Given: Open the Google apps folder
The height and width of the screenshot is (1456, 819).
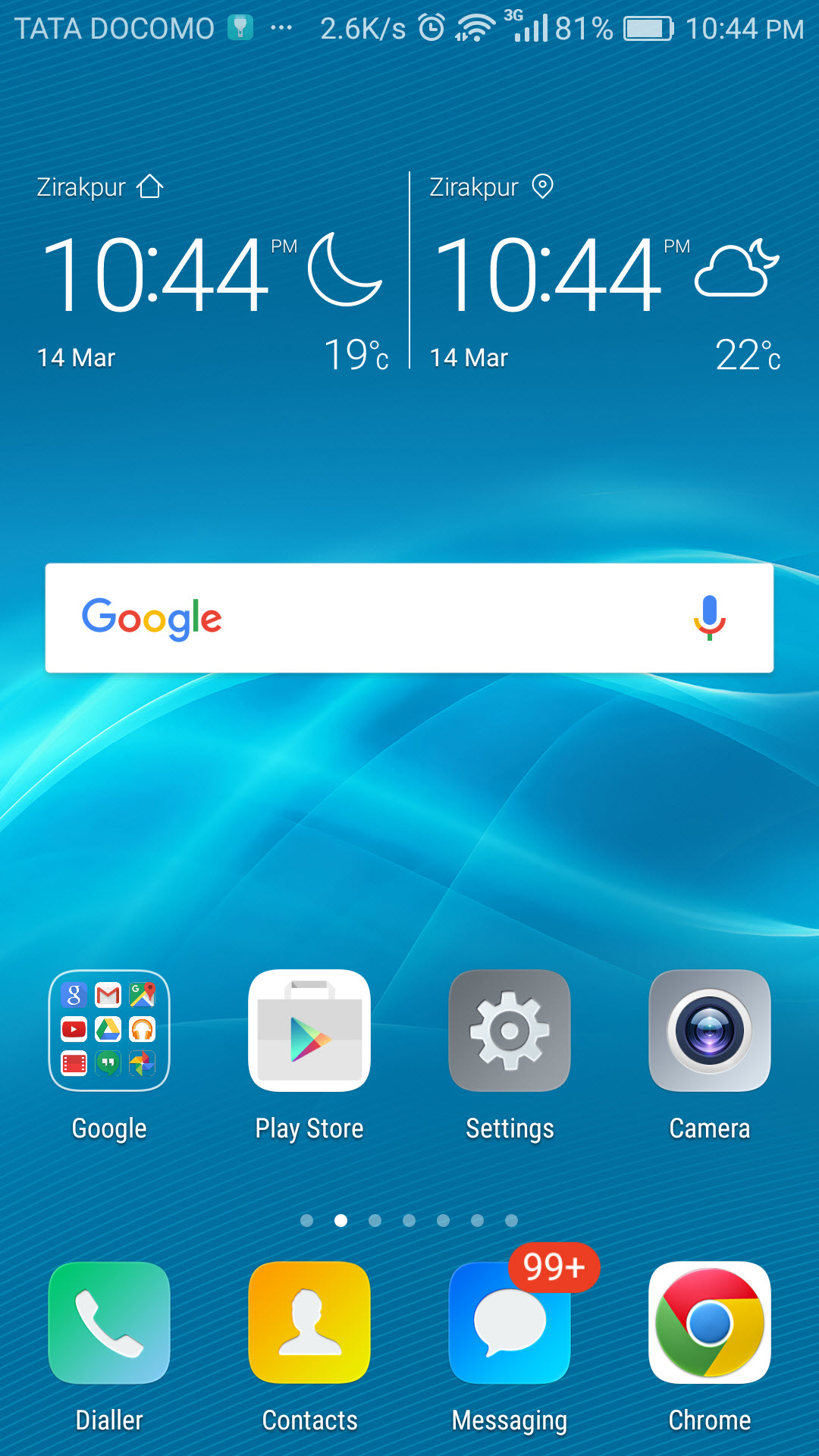Looking at the screenshot, I should [x=109, y=1031].
